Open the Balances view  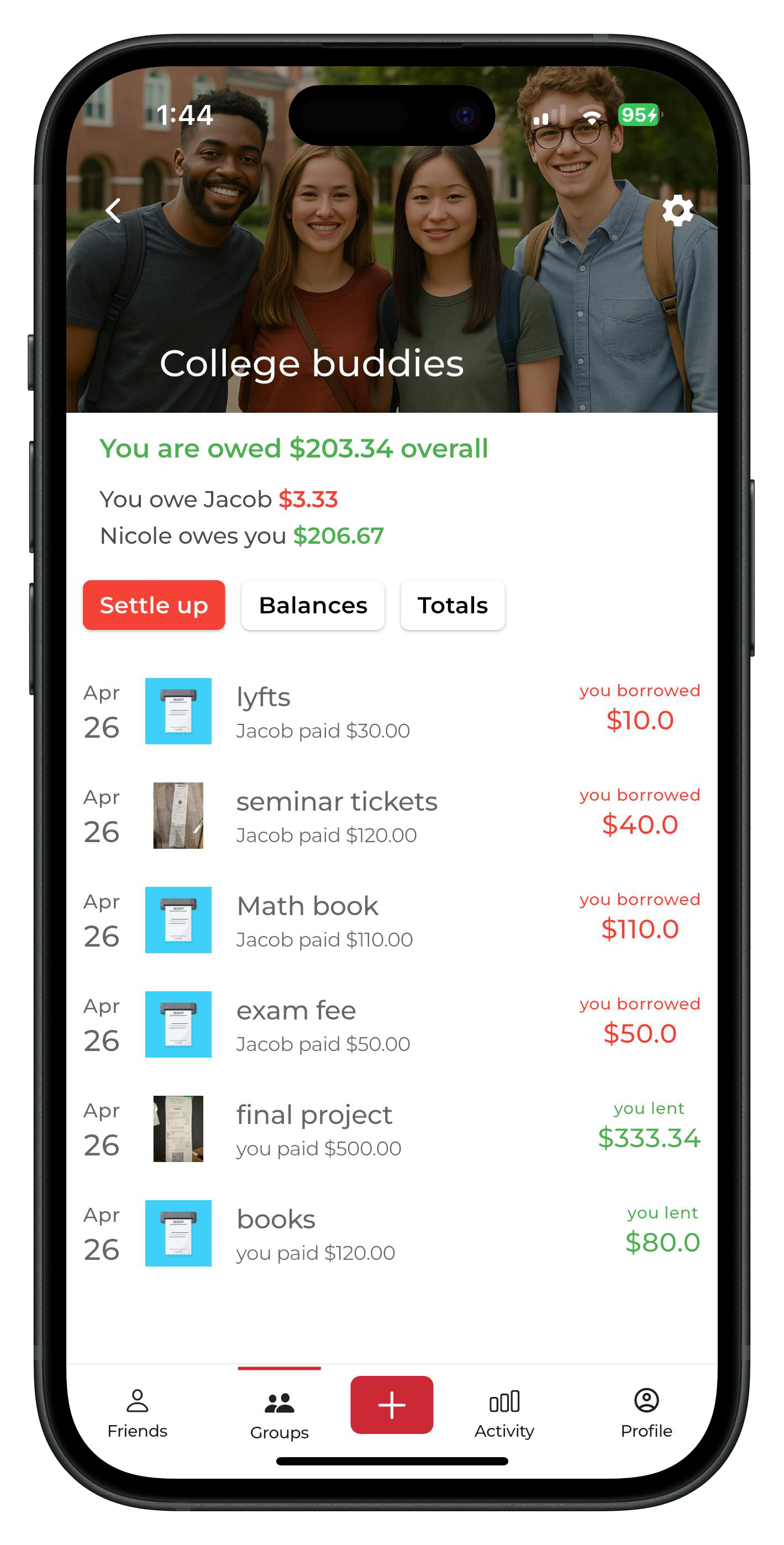[x=313, y=605]
